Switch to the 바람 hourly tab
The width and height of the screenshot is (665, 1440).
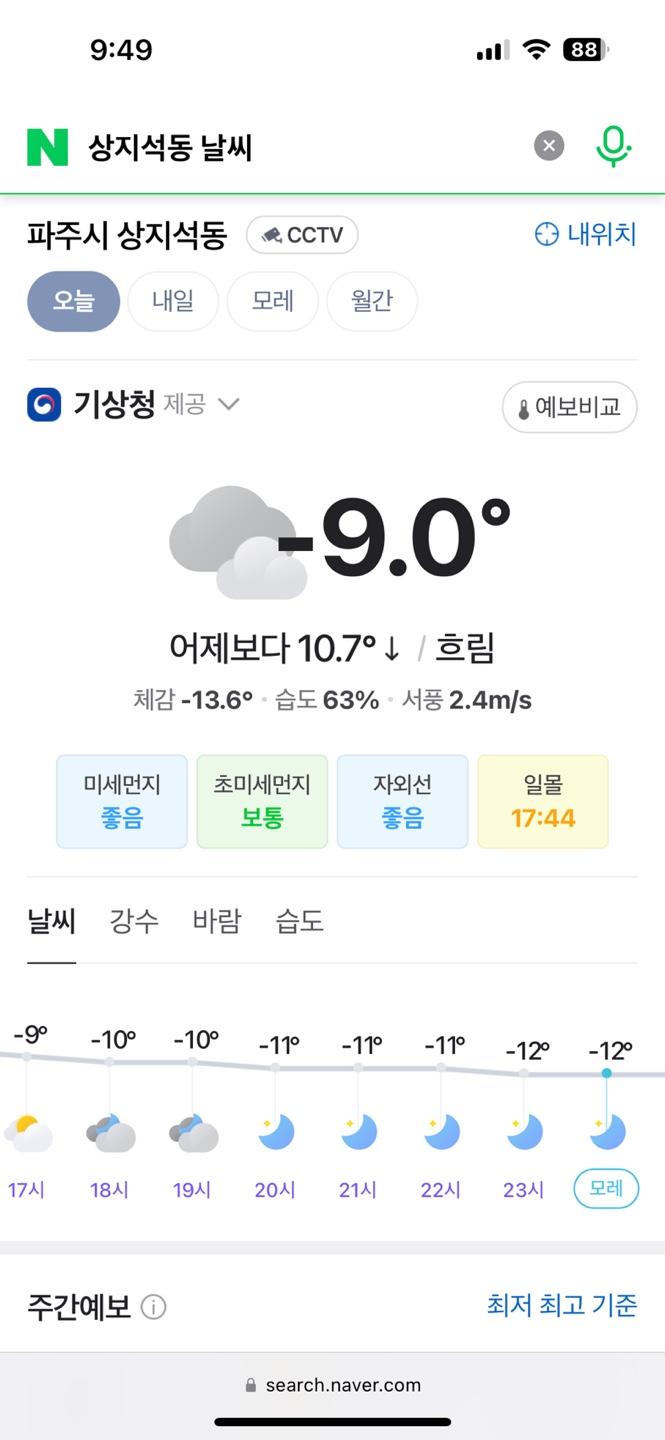[217, 921]
